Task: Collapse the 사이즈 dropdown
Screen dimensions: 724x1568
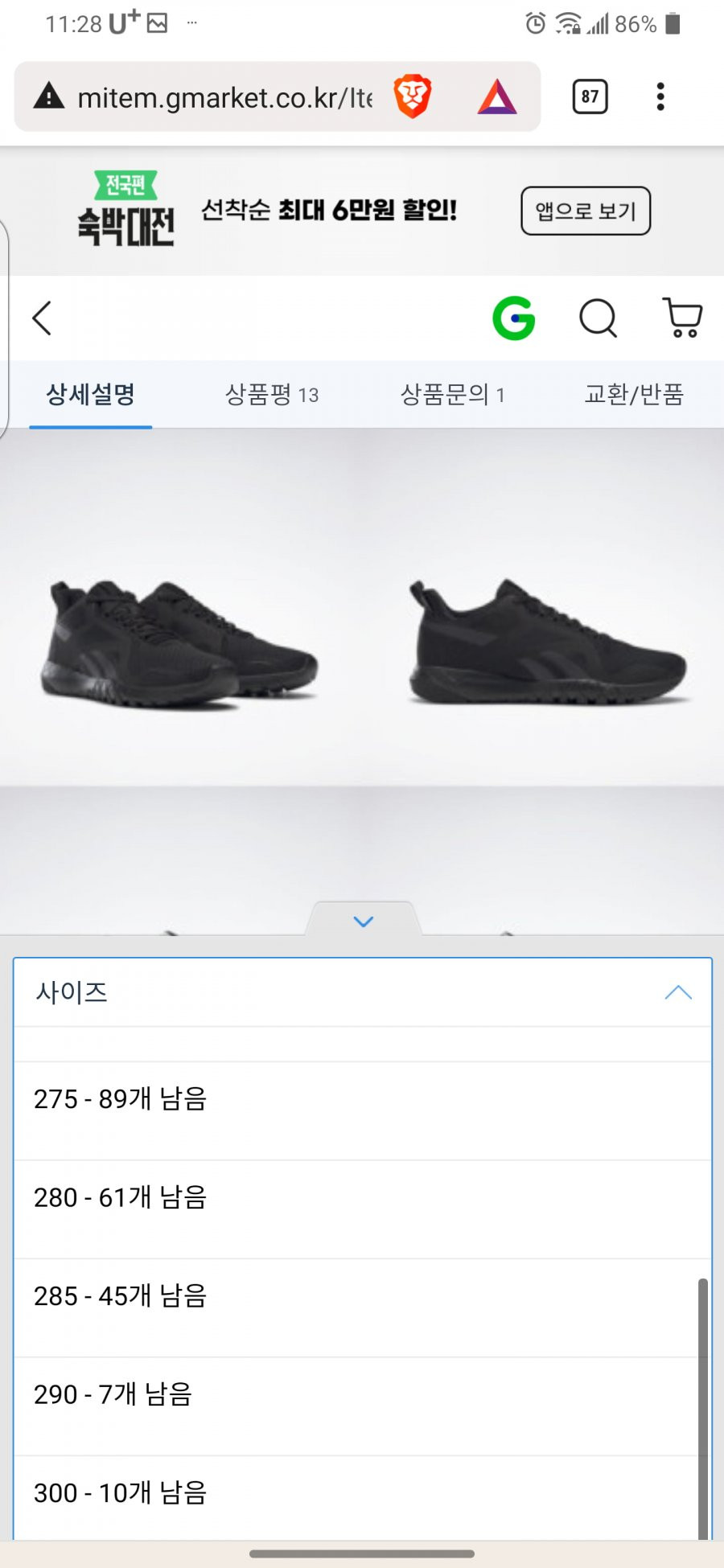Action: 677,992
